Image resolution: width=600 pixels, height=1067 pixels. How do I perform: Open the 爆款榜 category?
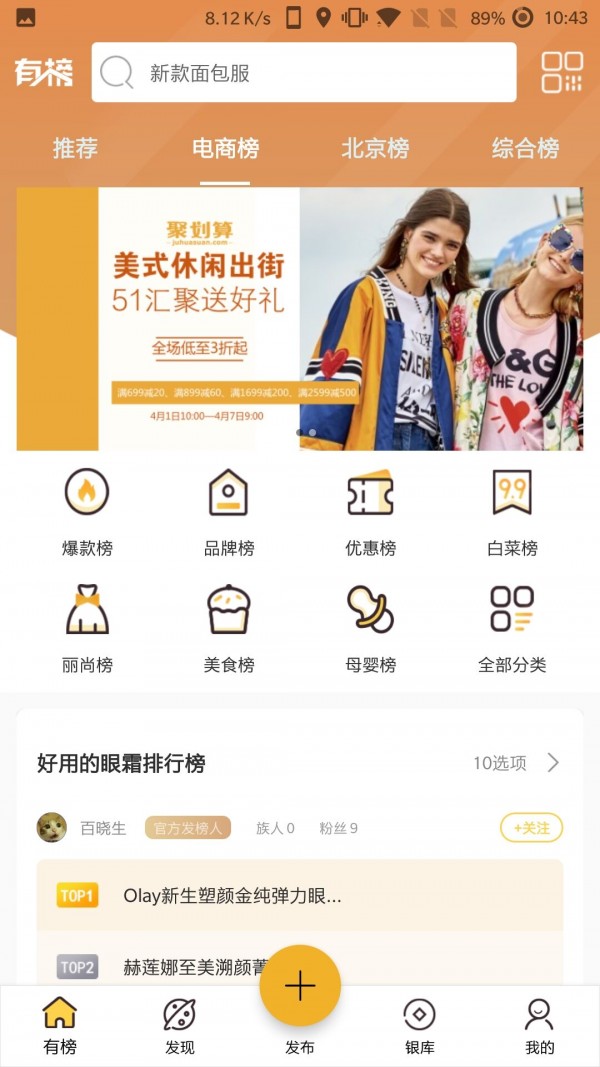click(x=87, y=510)
